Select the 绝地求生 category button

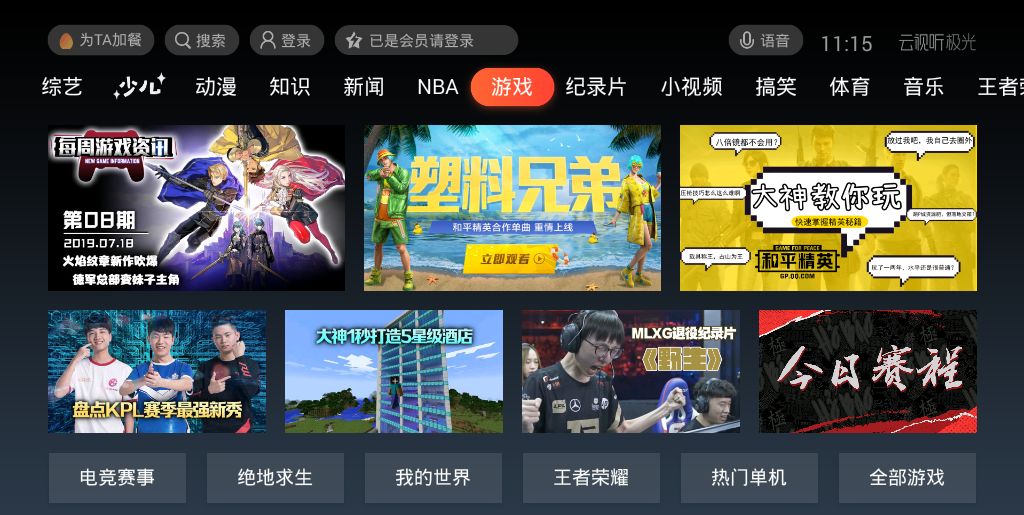pyautogui.click(x=275, y=478)
